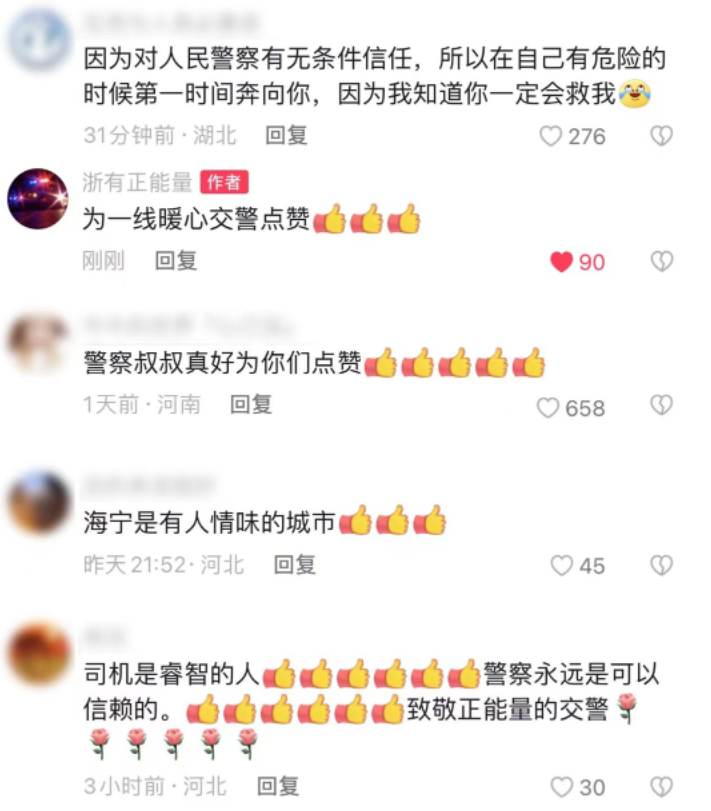Dislike the 司机是睿智的人 comment

[661, 787]
